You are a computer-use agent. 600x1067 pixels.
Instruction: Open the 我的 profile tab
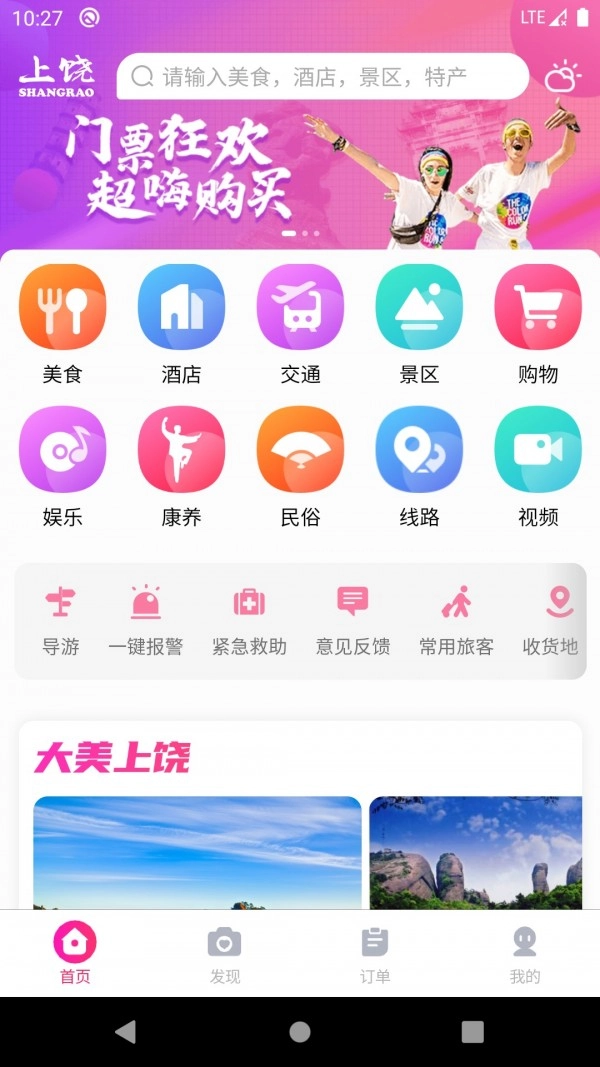tap(525, 954)
